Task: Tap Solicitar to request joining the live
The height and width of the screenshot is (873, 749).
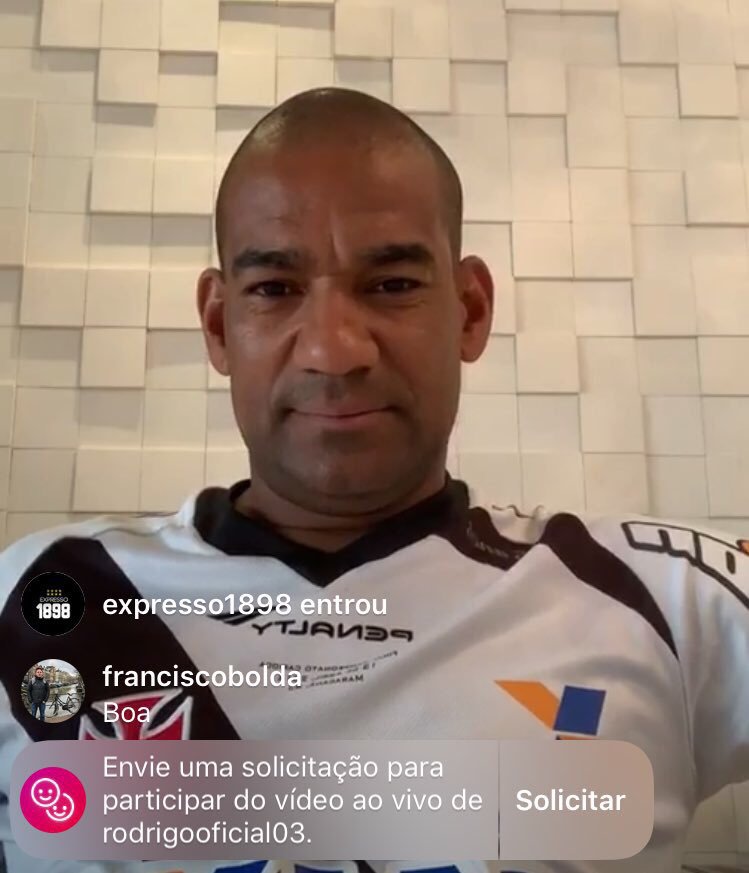Action: pyautogui.click(x=570, y=800)
